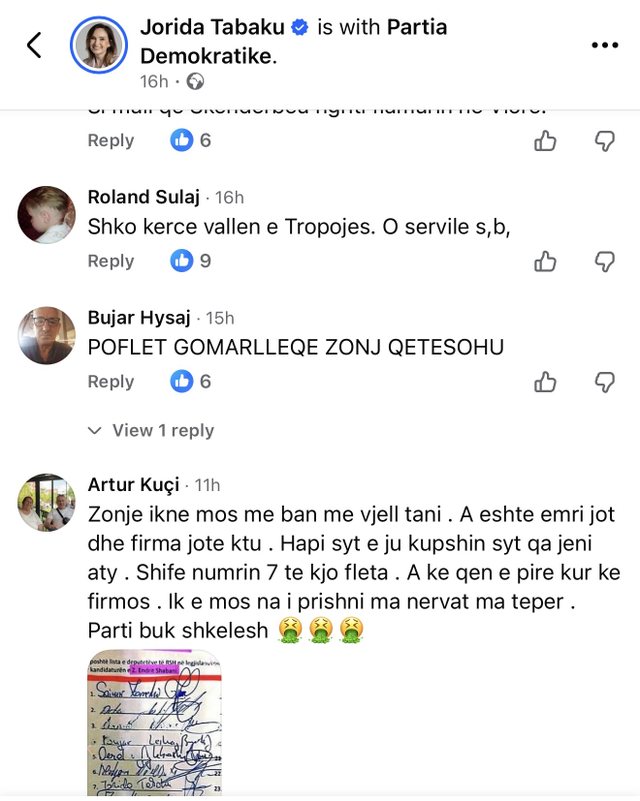The height and width of the screenshot is (801, 640).
Task: Show reactions on Roland Sulaj's comment
Action: coord(191,261)
